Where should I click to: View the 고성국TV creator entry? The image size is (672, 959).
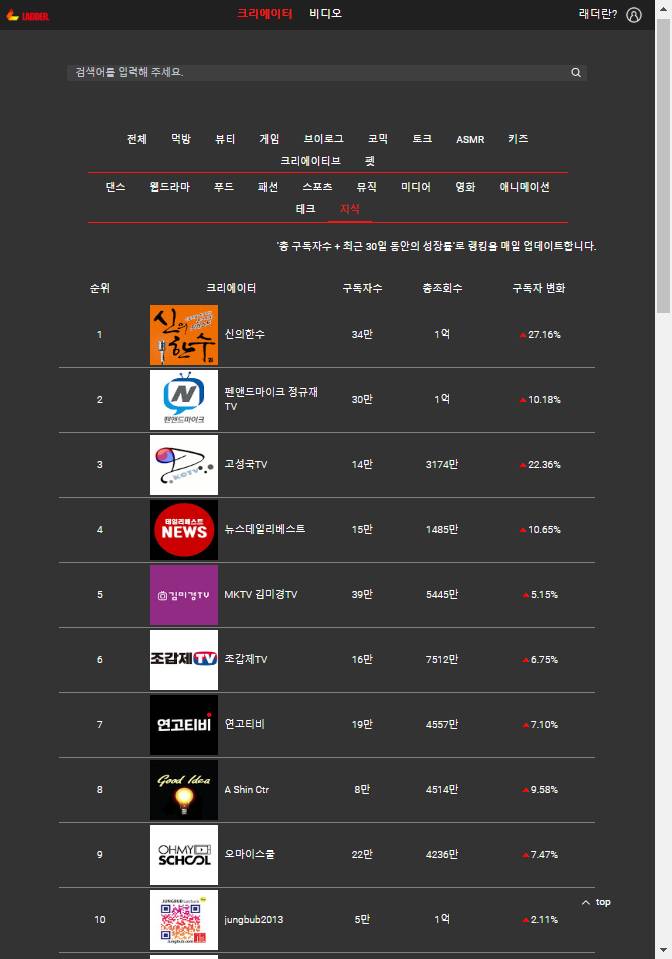(x=246, y=465)
